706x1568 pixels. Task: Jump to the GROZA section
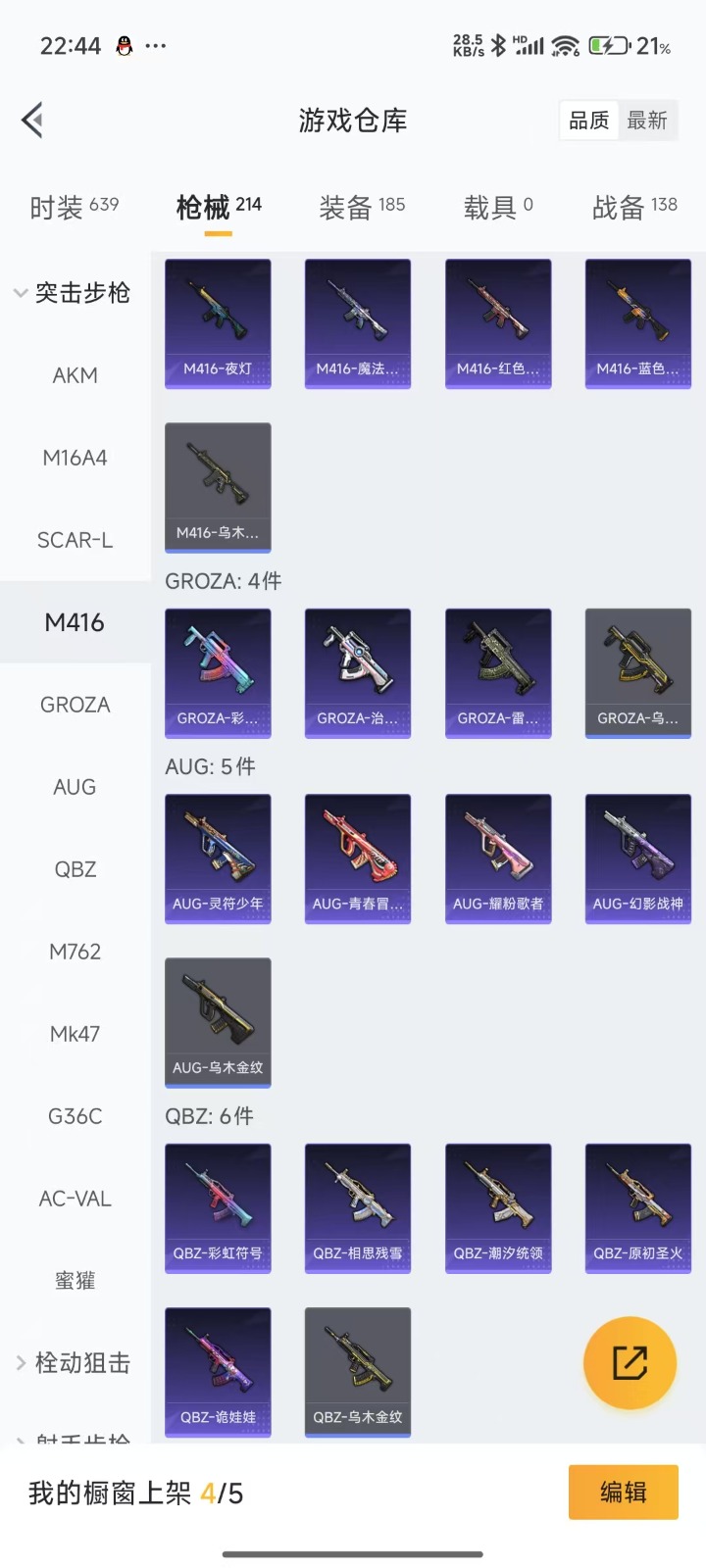click(x=75, y=705)
